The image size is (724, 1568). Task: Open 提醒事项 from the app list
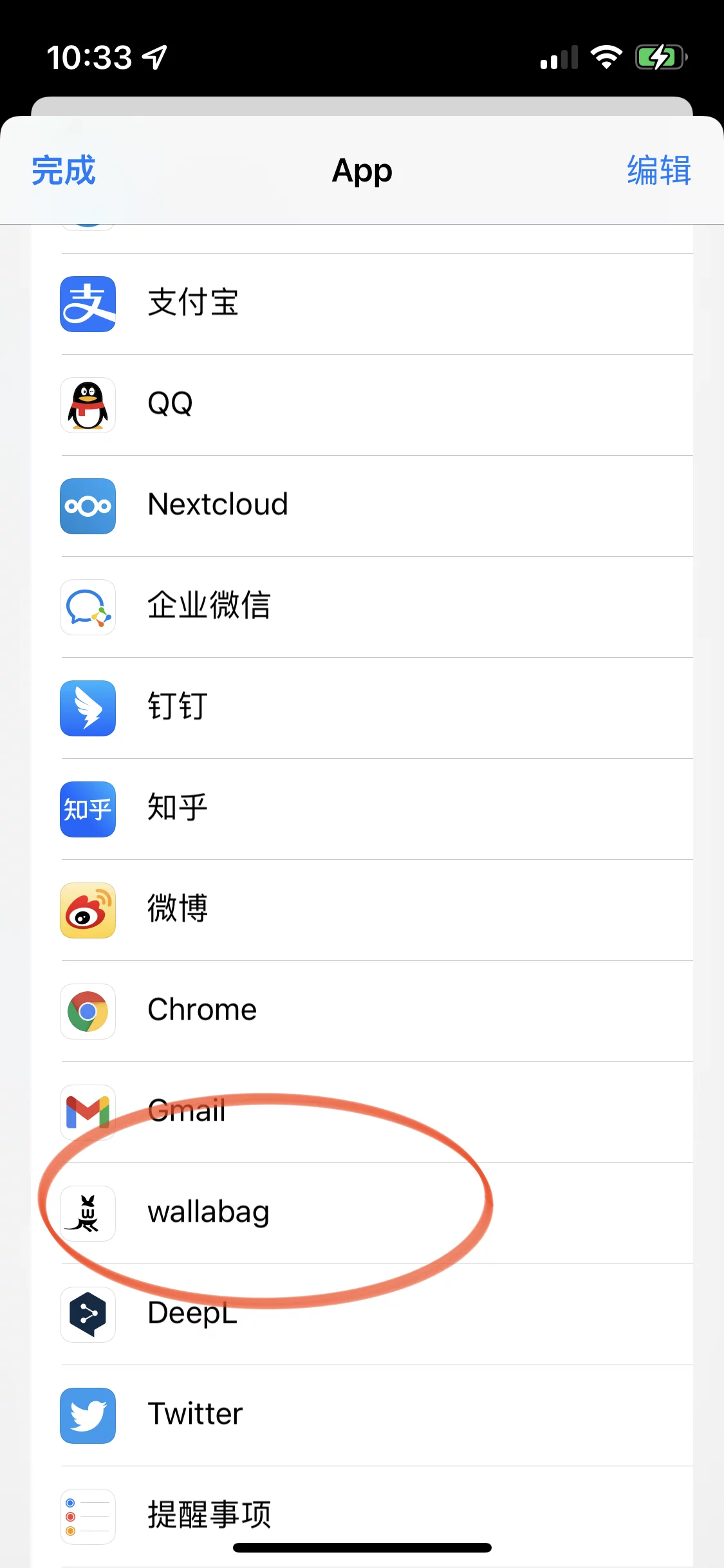[x=209, y=1515]
